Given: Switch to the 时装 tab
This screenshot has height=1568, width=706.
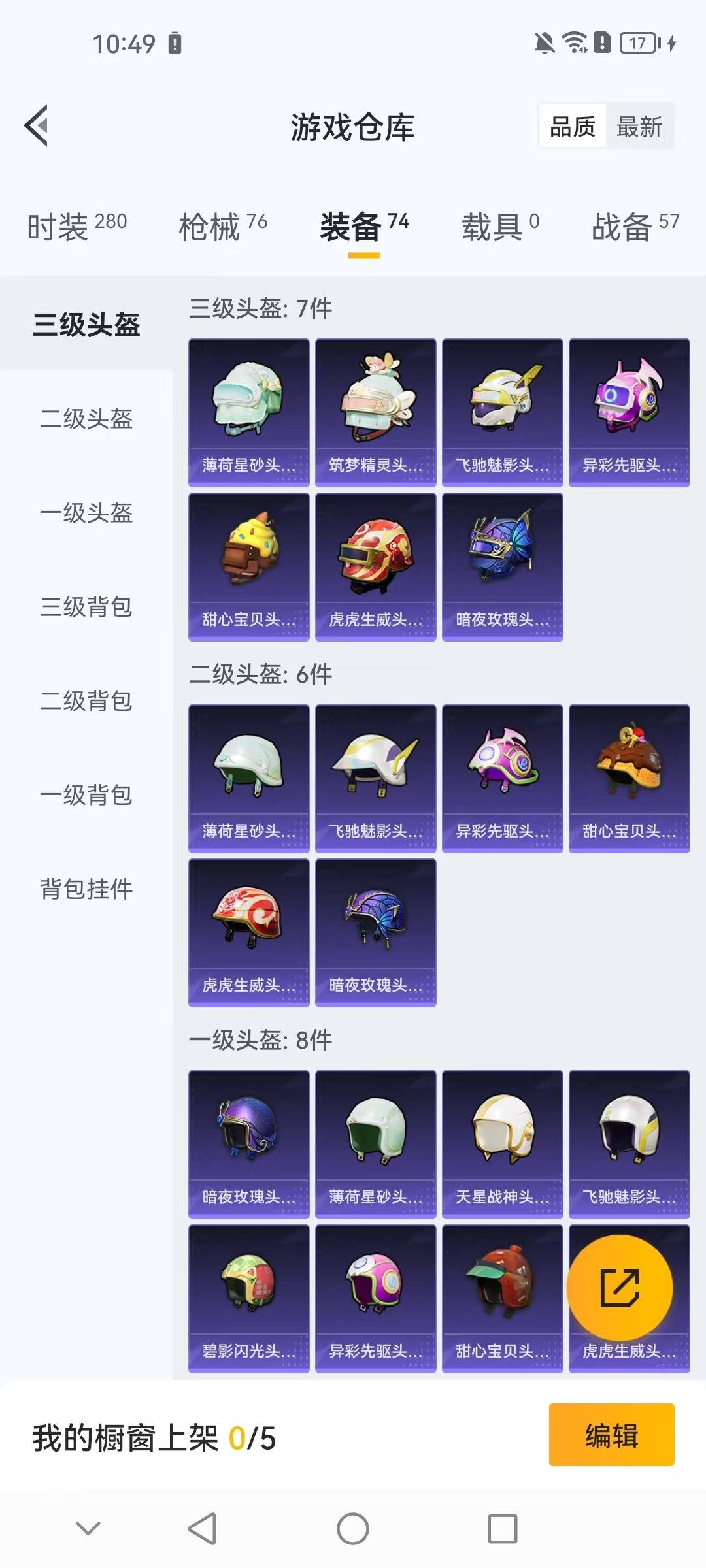Looking at the screenshot, I should point(76,227).
